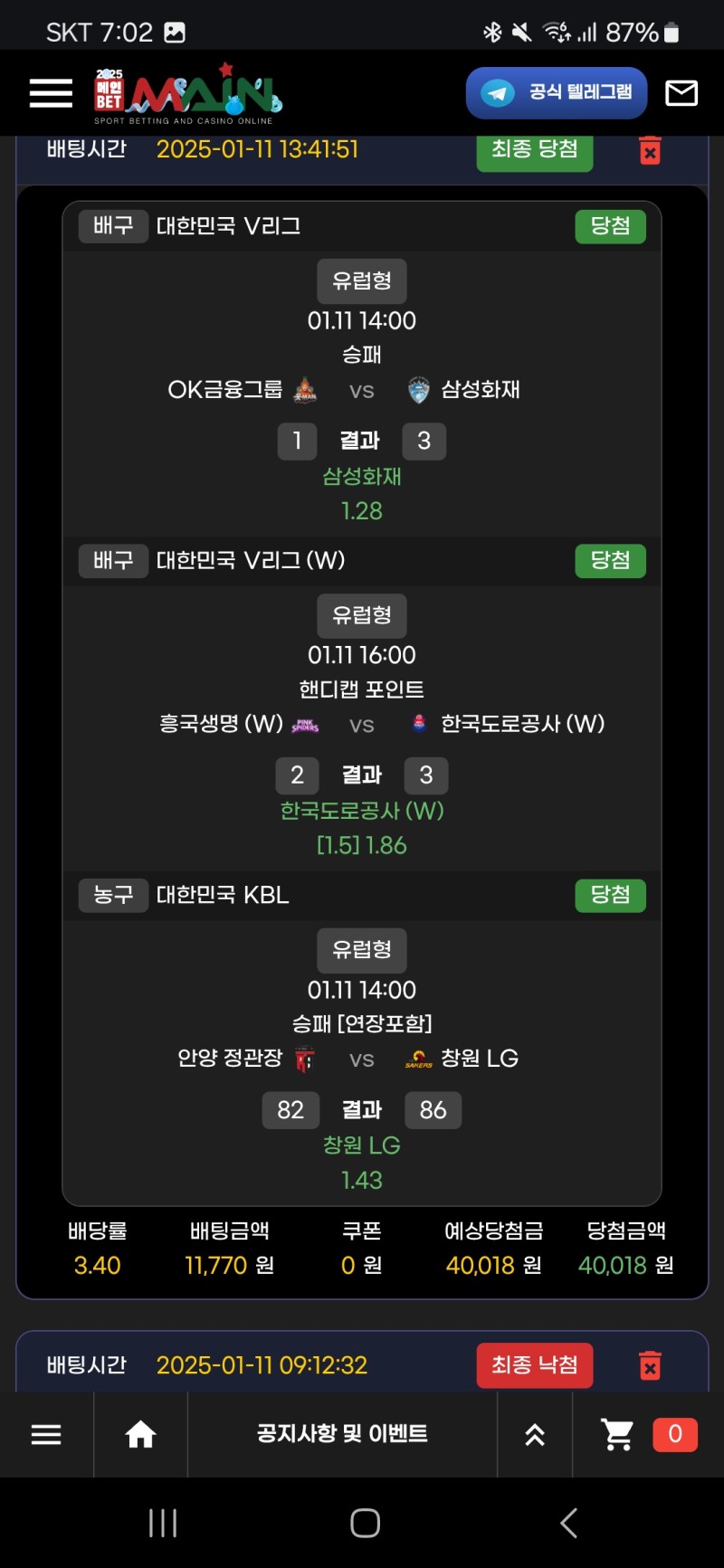Image resolution: width=724 pixels, height=1568 pixels.
Task: Go to the home page icon
Action: (140, 1434)
